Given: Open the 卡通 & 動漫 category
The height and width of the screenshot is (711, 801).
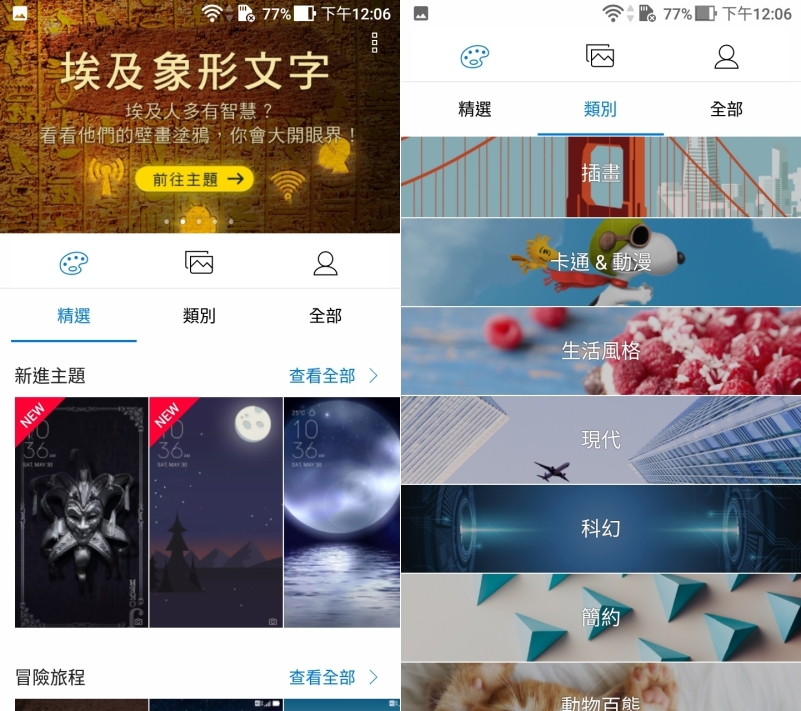Looking at the screenshot, I should (x=601, y=262).
